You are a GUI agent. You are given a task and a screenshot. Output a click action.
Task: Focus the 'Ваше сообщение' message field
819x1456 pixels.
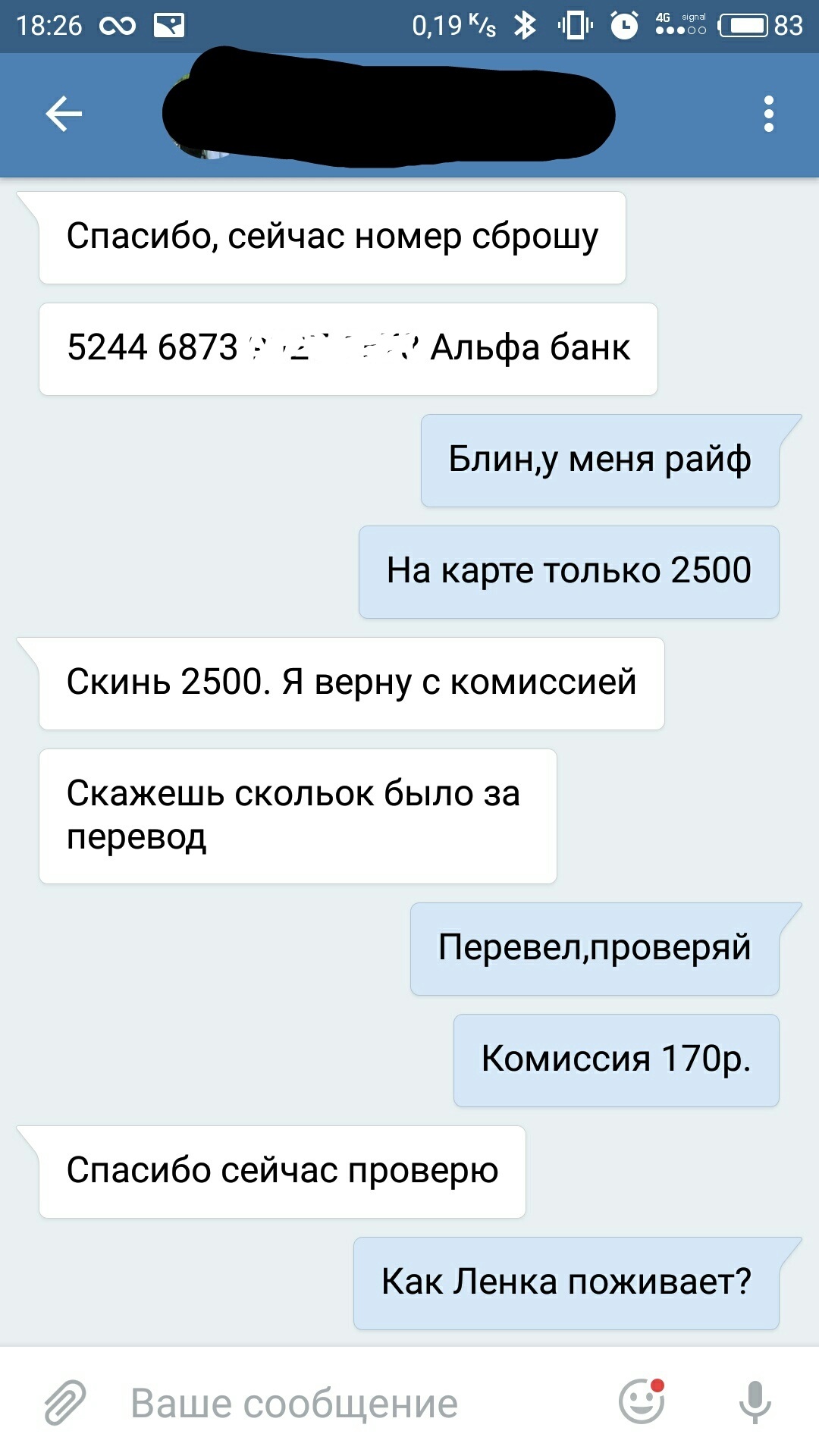(x=356, y=1403)
